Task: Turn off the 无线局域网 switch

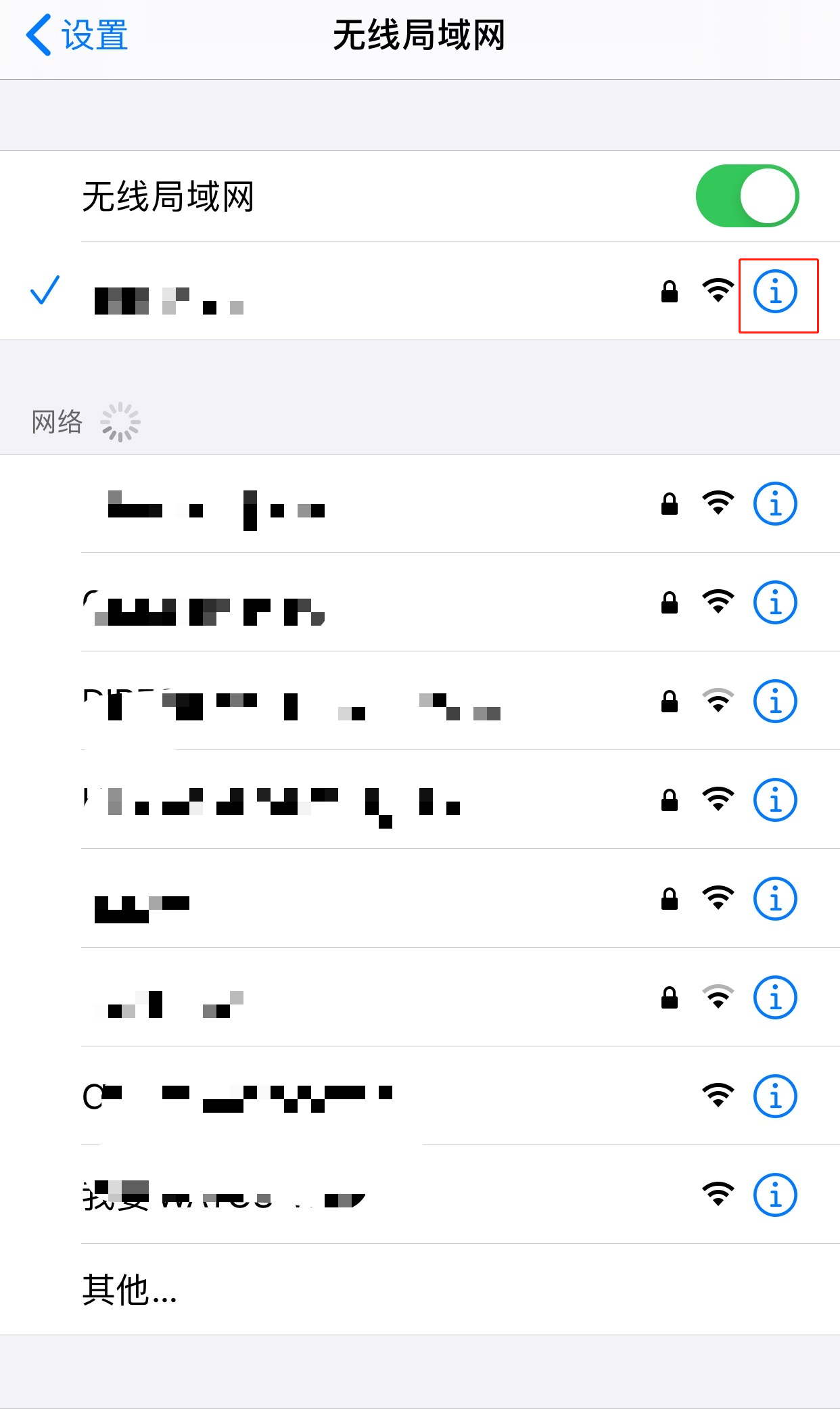Action: click(x=747, y=196)
